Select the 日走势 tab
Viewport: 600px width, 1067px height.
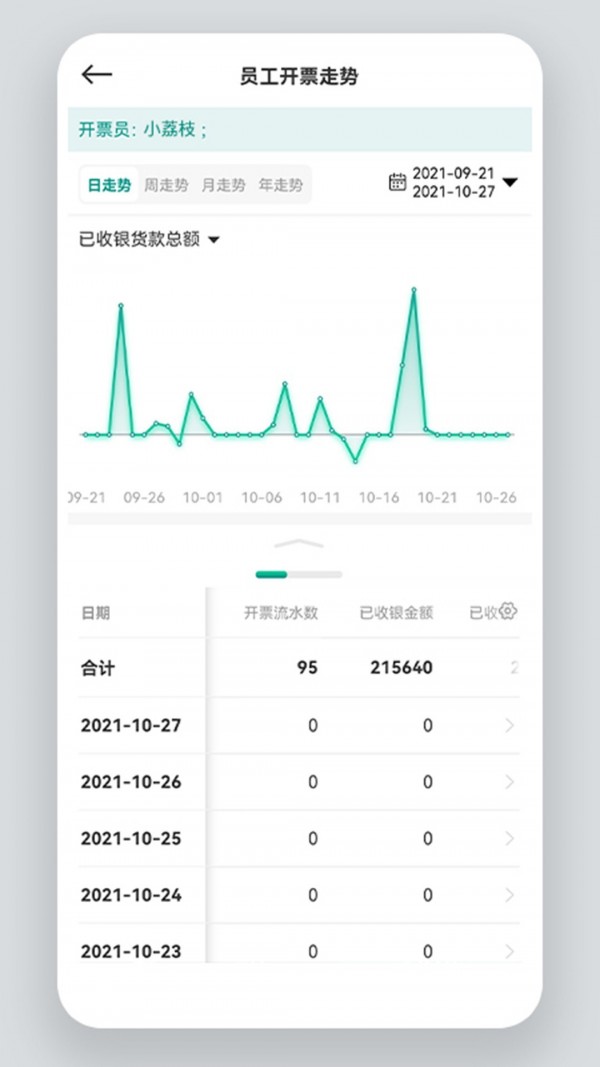click(x=109, y=185)
